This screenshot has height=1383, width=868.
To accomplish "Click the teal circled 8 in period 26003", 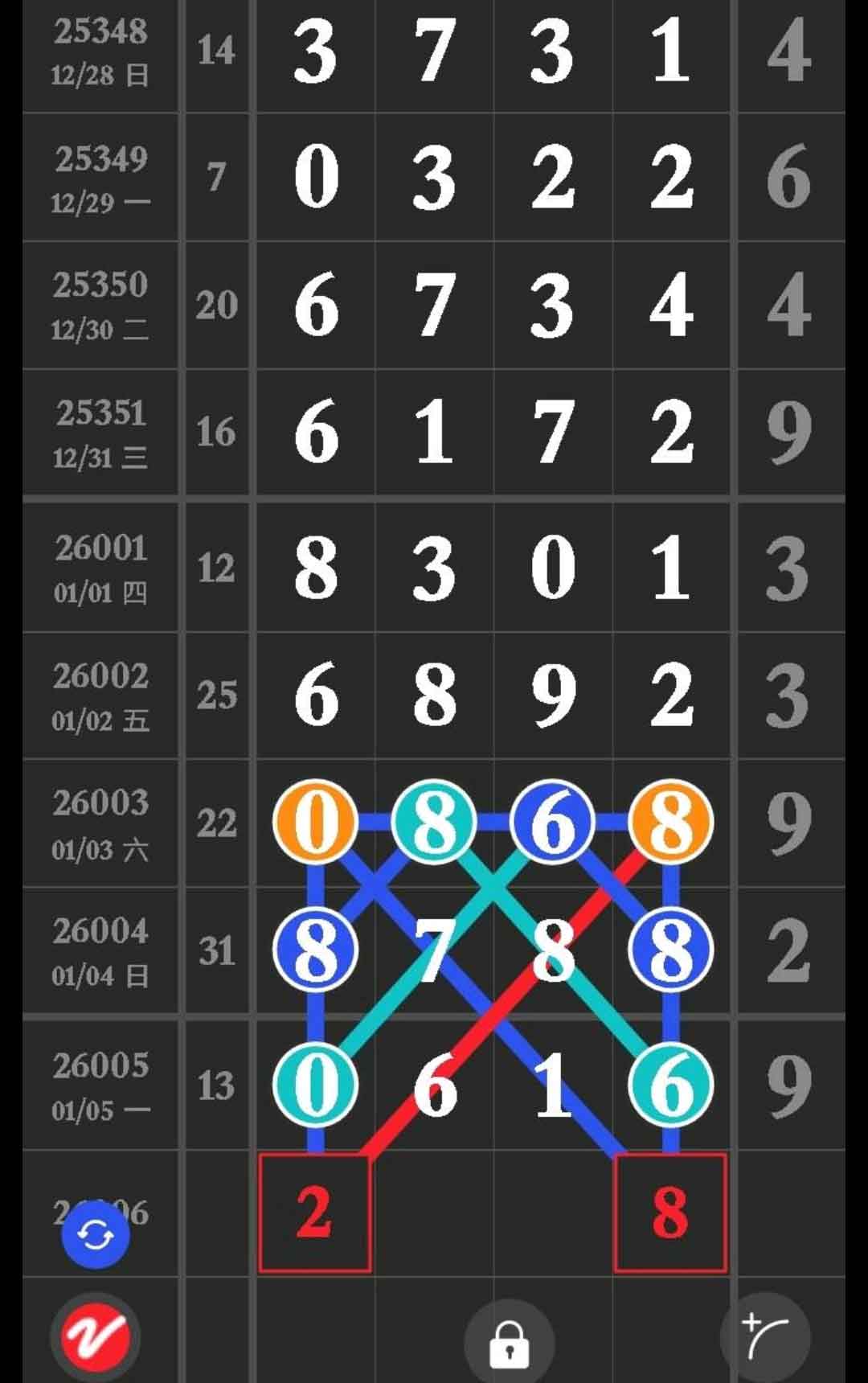I will 432,822.
